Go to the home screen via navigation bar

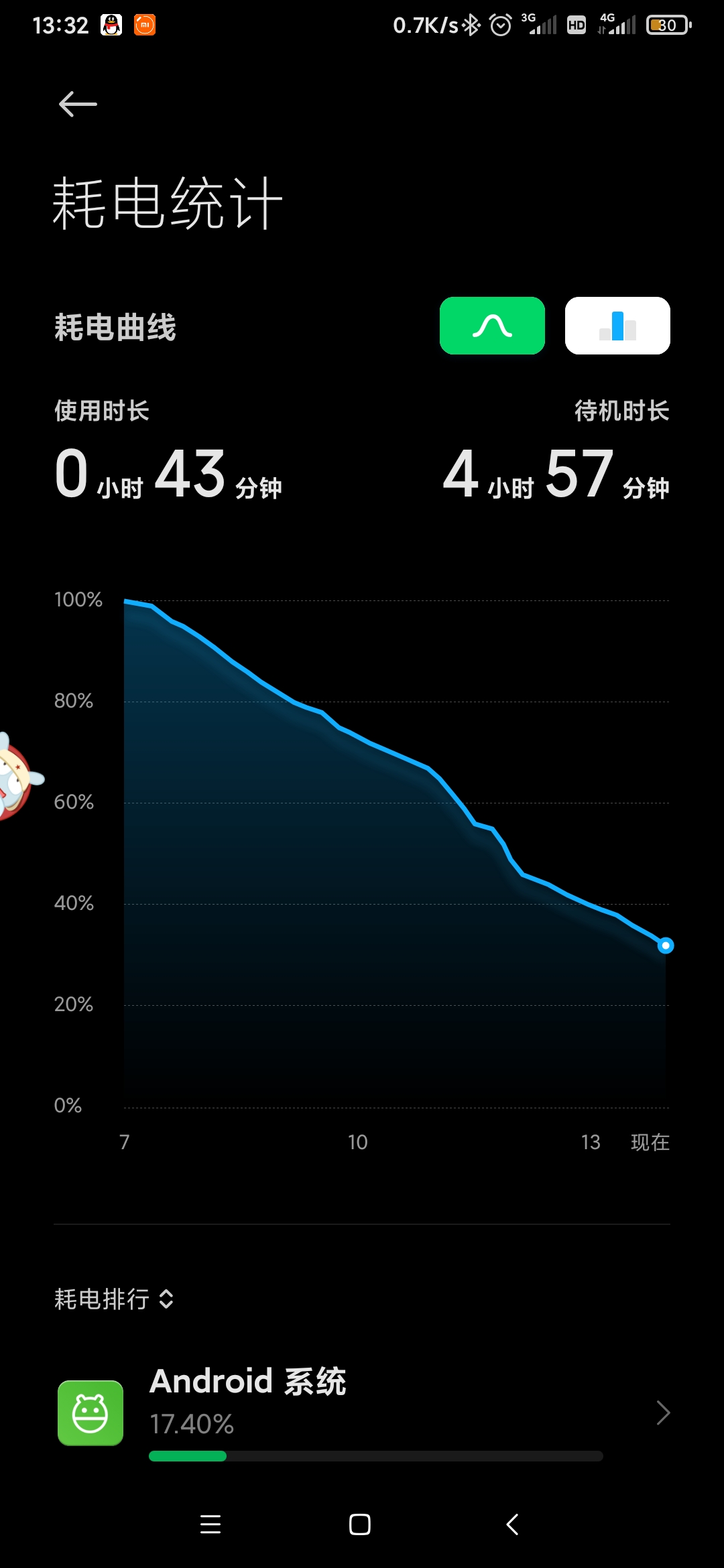point(360,1524)
